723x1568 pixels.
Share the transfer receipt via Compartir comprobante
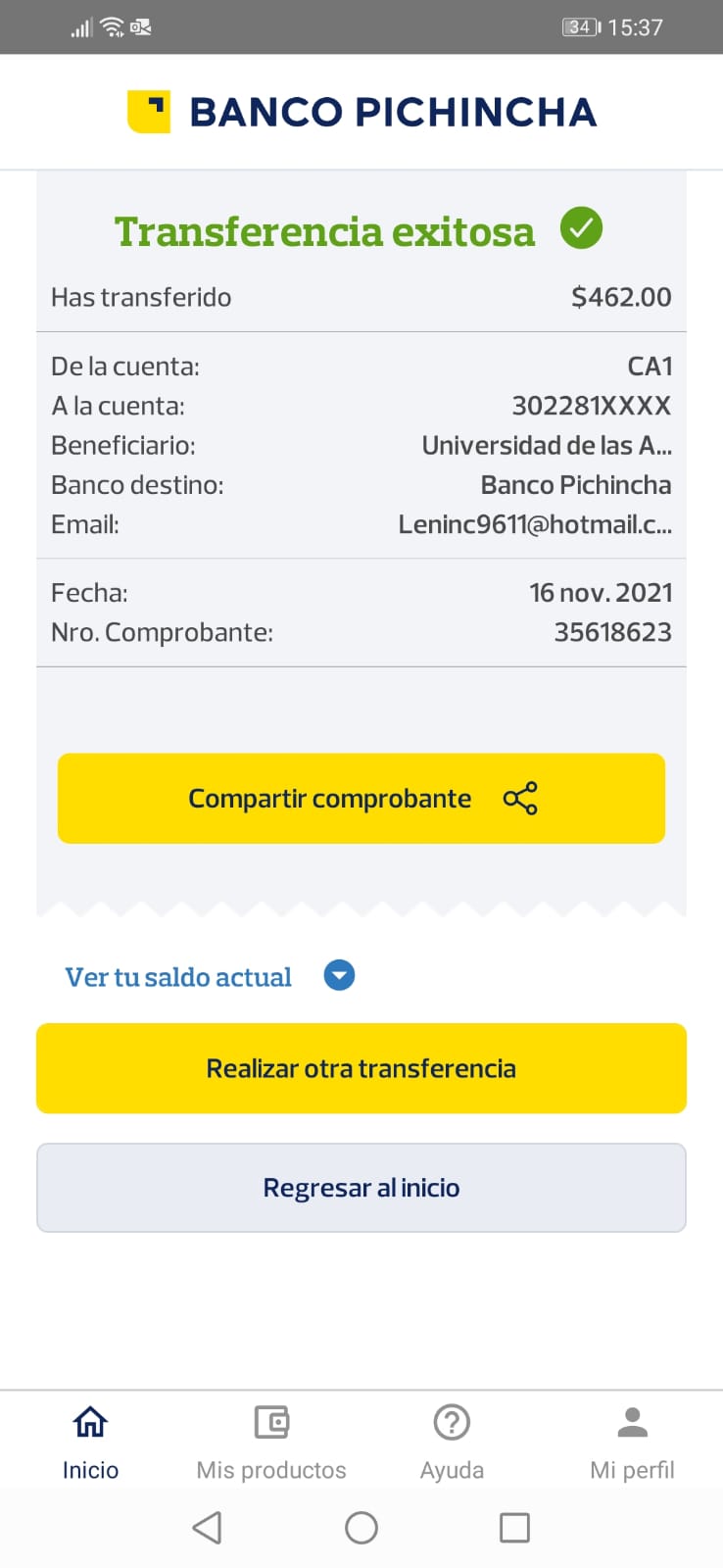pyautogui.click(x=361, y=798)
